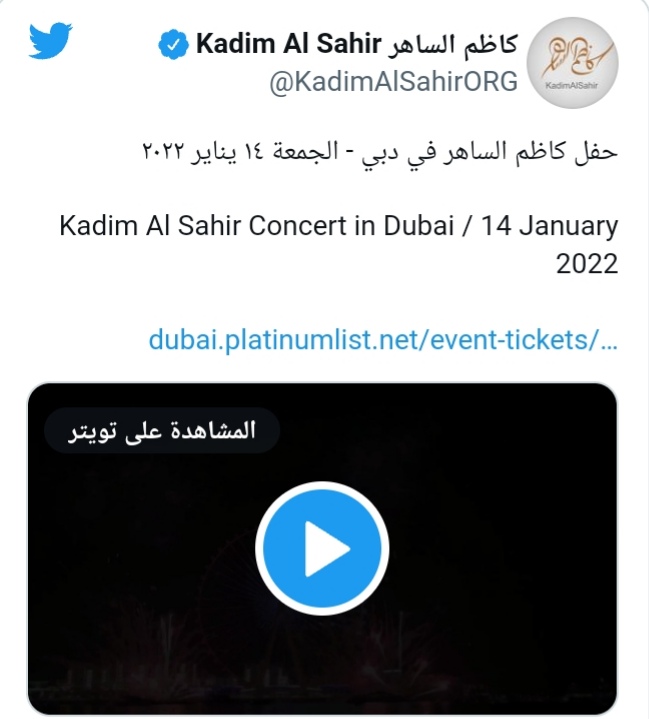
Task: Open the @KadimAlSahirORG handle
Action: [x=394, y=84]
